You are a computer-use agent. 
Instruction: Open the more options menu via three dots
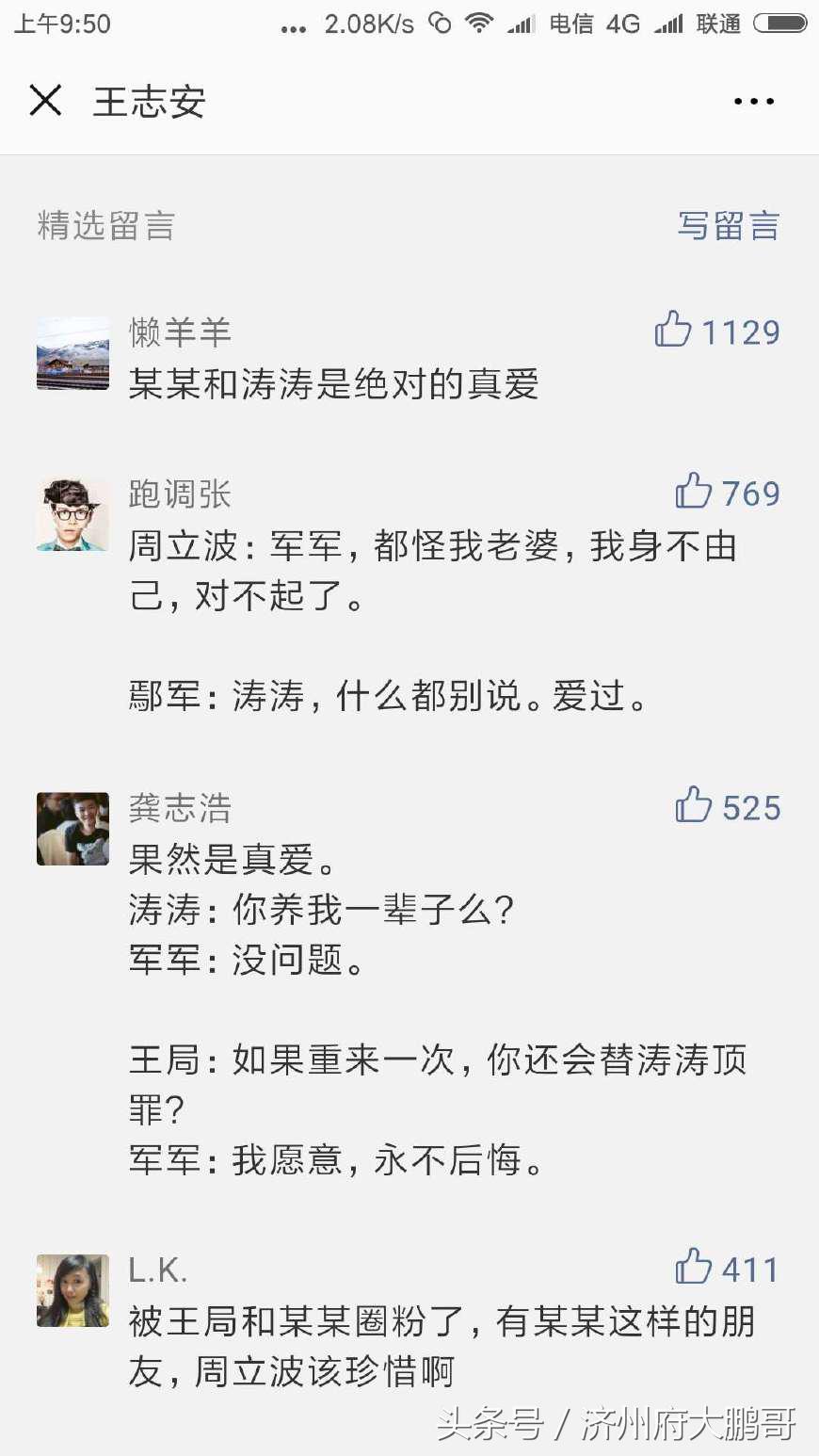(x=753, y=101)
